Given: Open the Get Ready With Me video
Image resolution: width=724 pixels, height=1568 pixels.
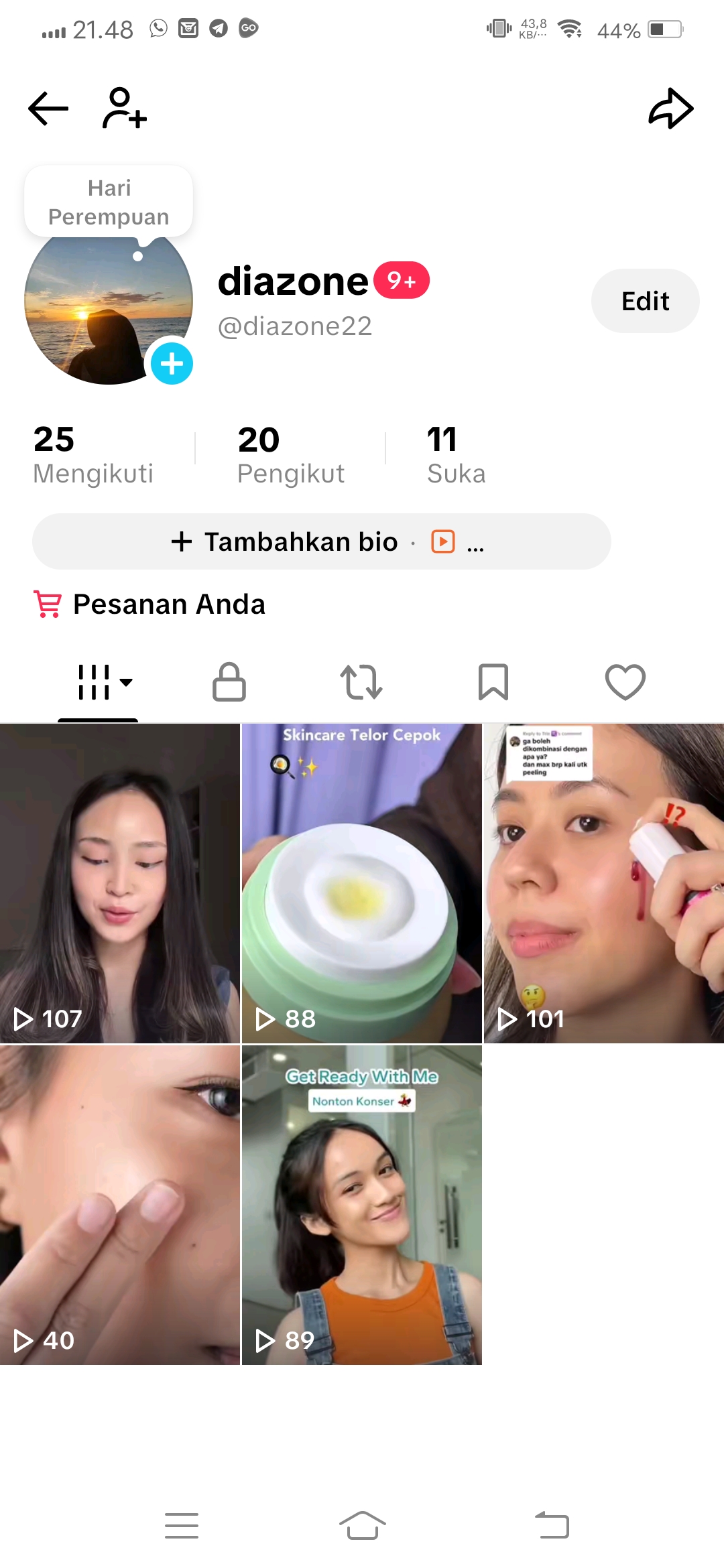Looking at the screenshot, I should pos(361,1205).
